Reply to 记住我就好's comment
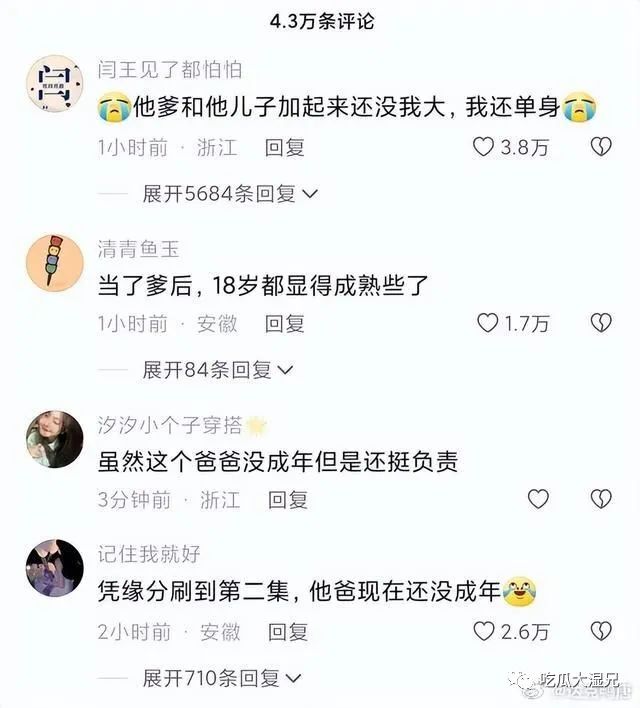The height and width of the screenshot is (708, 640). pyautogui.click(x=286, y=631)
